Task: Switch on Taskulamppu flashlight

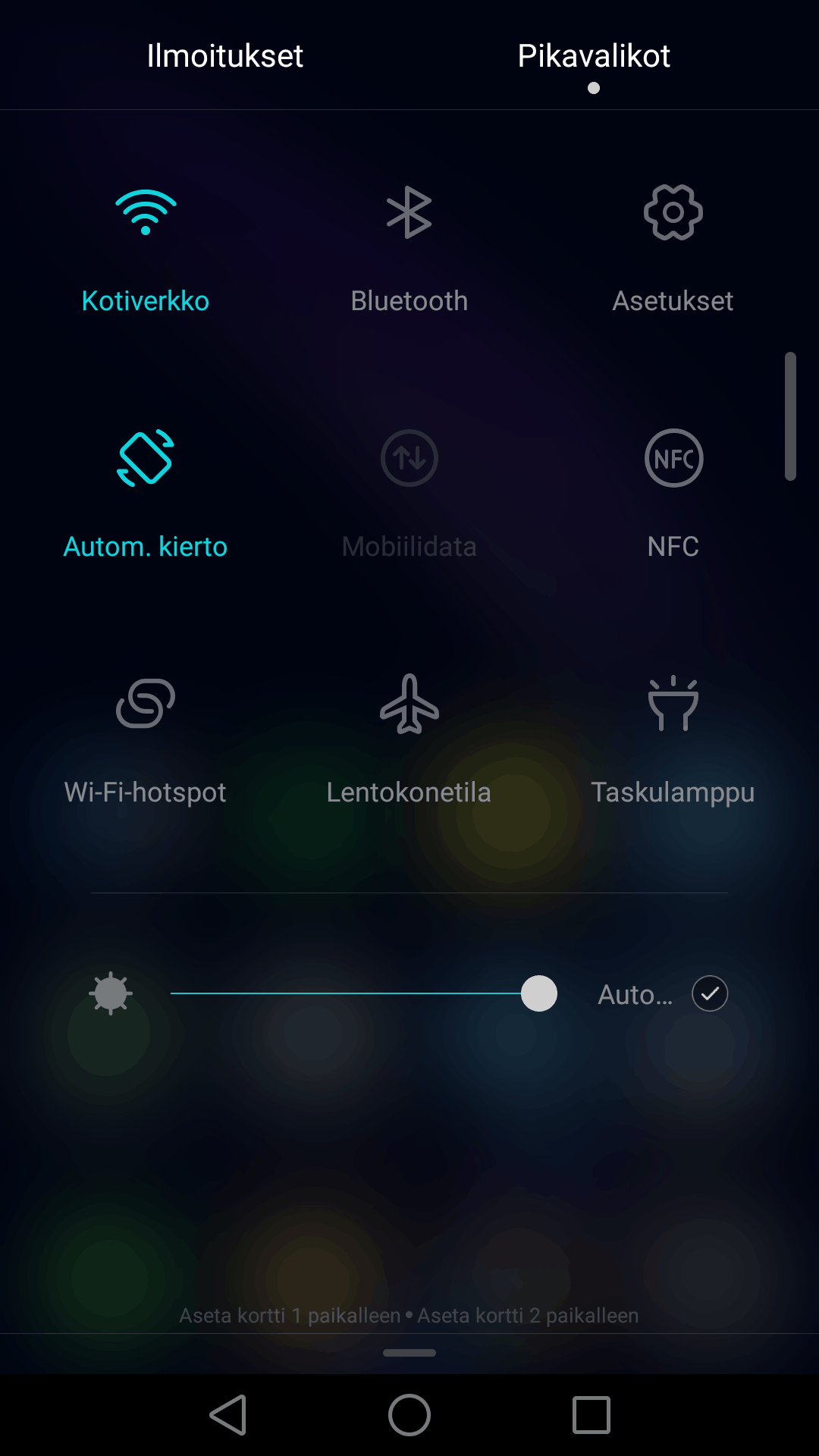Action: tap(673, 704)
